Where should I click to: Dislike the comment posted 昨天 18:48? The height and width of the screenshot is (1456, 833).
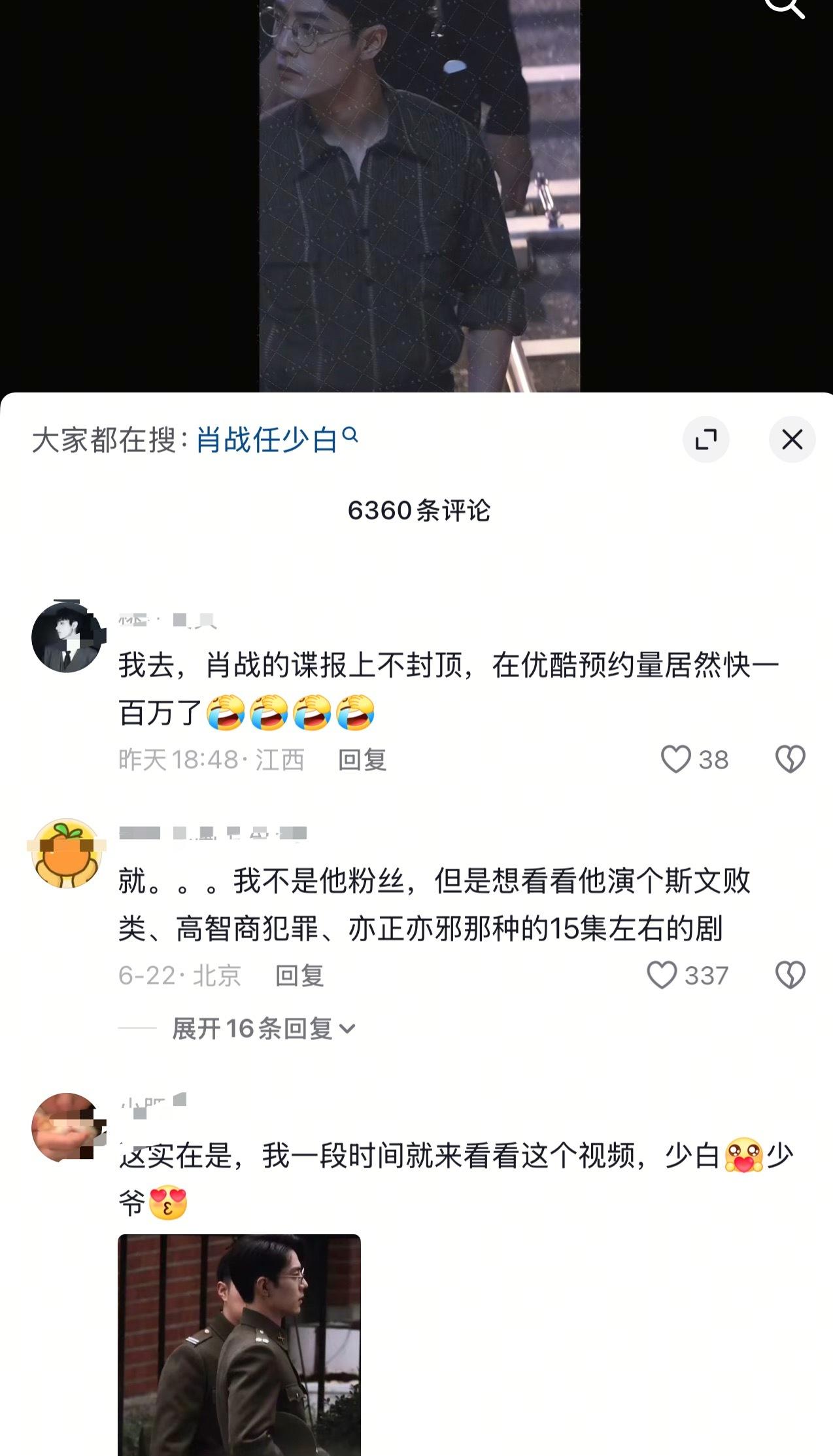coord(790,759)
